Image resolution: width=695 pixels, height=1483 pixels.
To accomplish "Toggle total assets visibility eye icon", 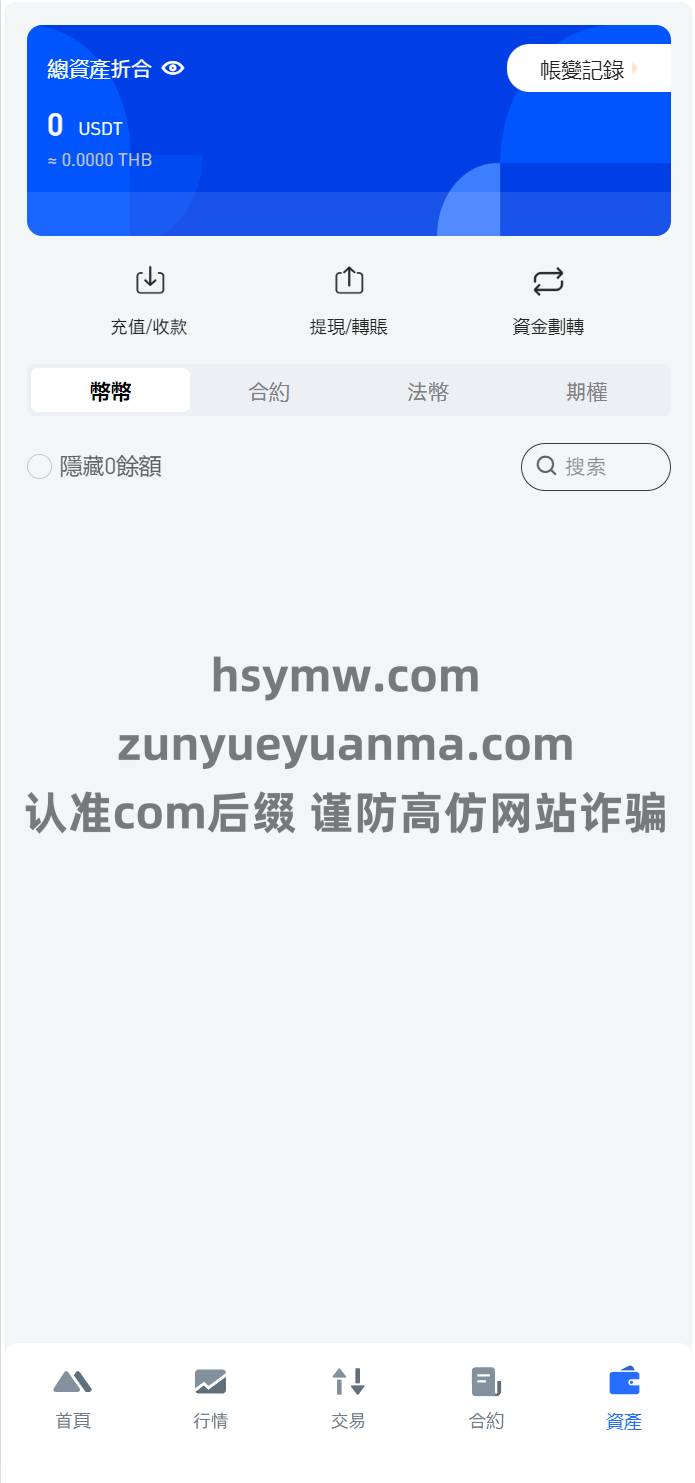I will click(x=173, y=69).
